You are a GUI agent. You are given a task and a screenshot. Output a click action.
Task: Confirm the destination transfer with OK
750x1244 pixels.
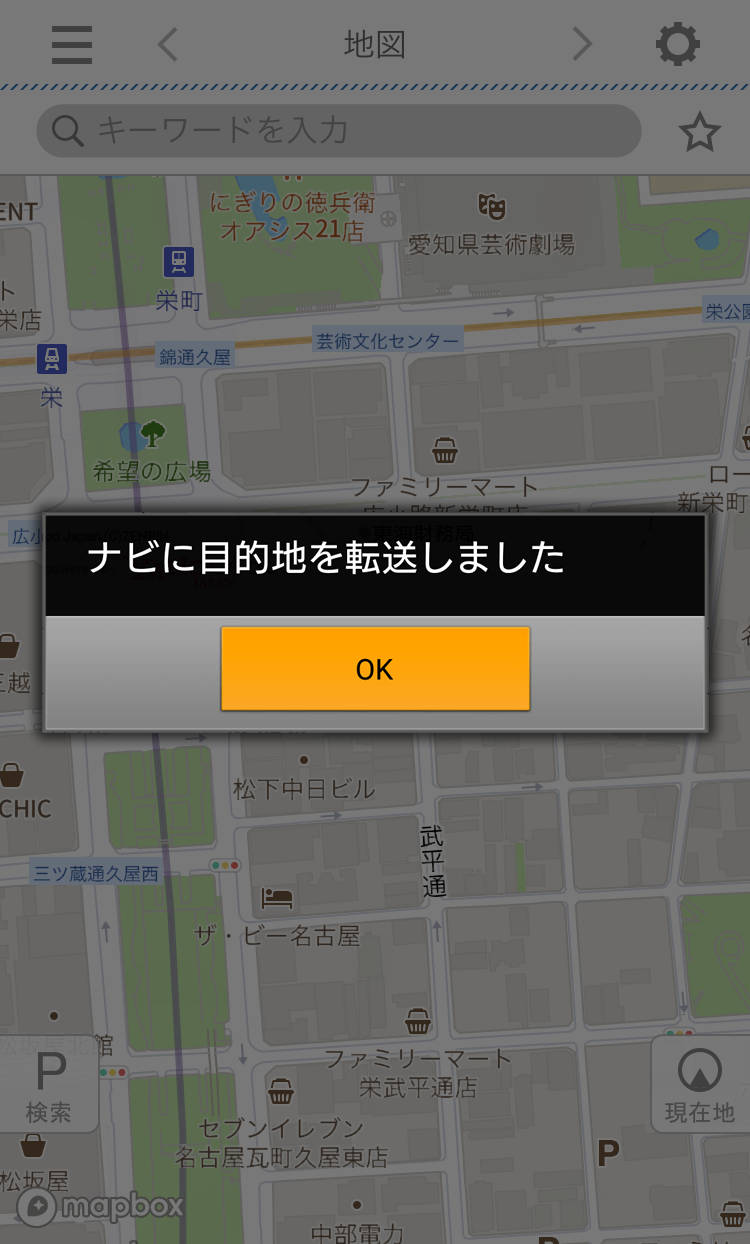[x=375, y=669]
